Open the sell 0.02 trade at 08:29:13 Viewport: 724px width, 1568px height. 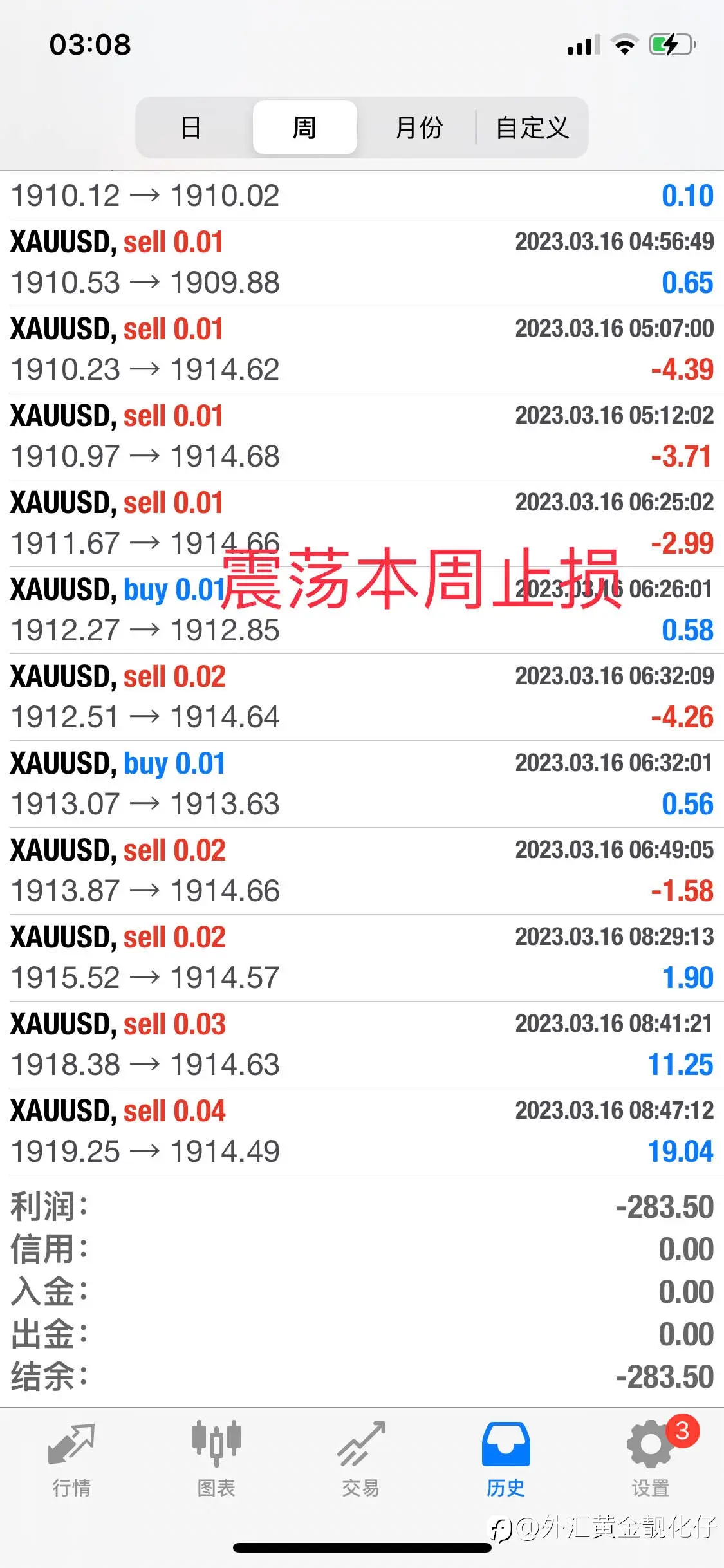click(x=362, y=958)
